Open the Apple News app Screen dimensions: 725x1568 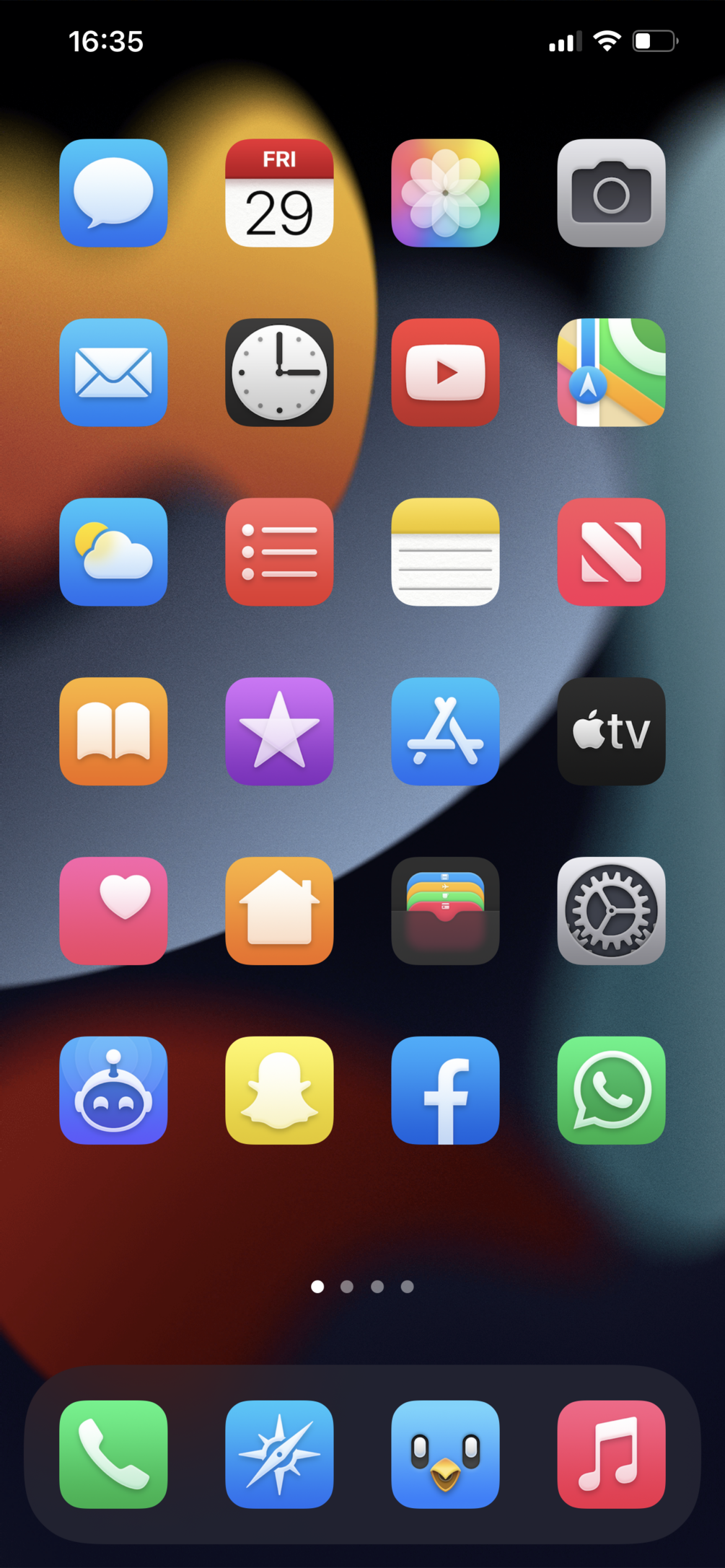pos(611,552)
